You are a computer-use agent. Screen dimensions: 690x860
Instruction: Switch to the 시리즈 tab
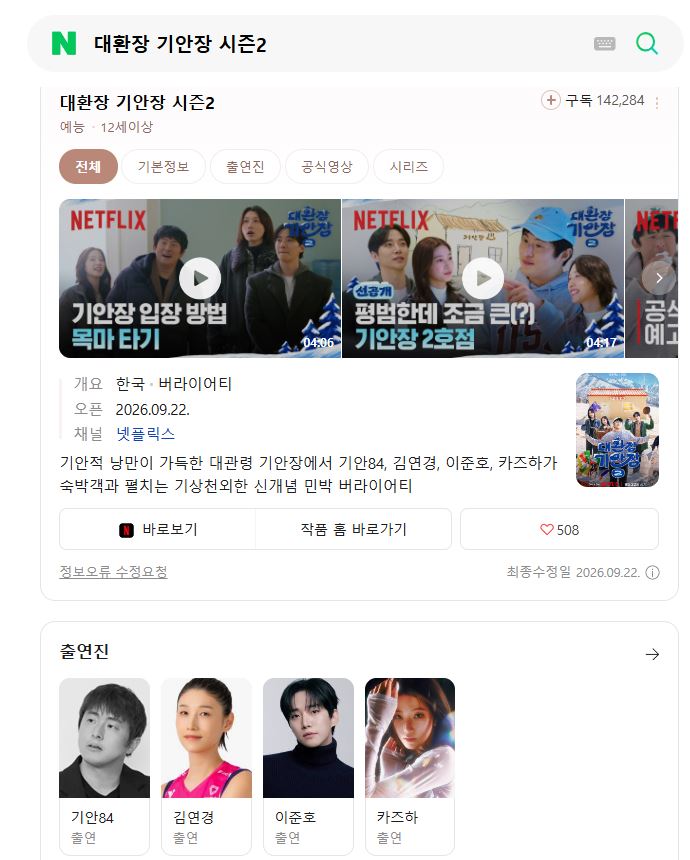(x=409, y=166)
